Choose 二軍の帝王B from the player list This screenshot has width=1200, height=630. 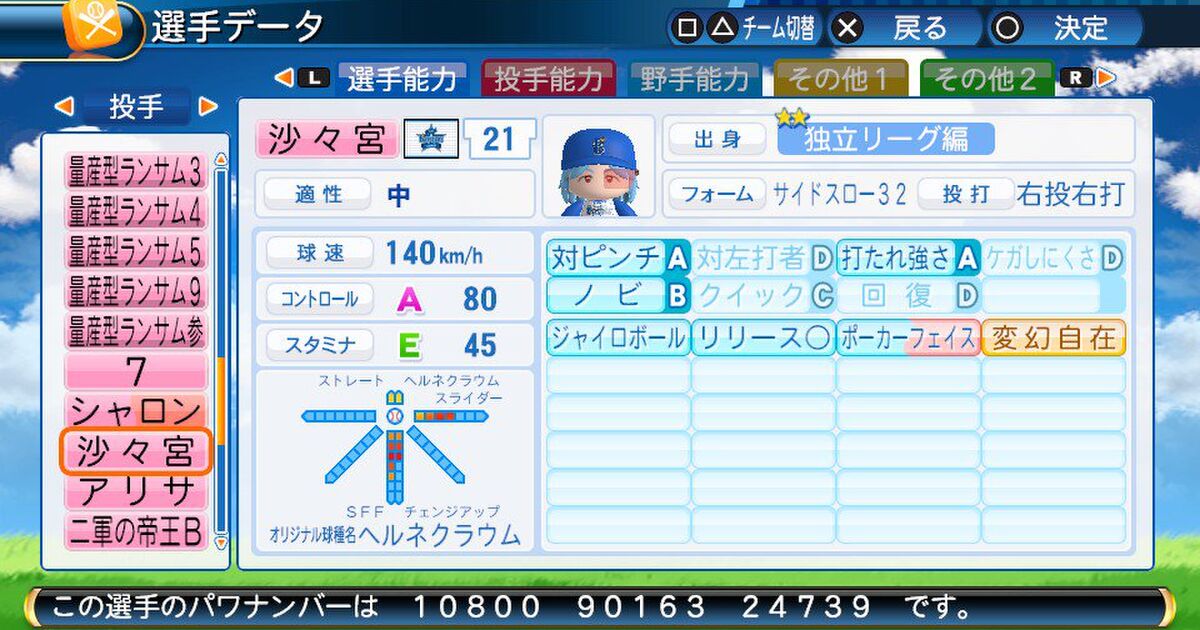click(x=136, y=530)
